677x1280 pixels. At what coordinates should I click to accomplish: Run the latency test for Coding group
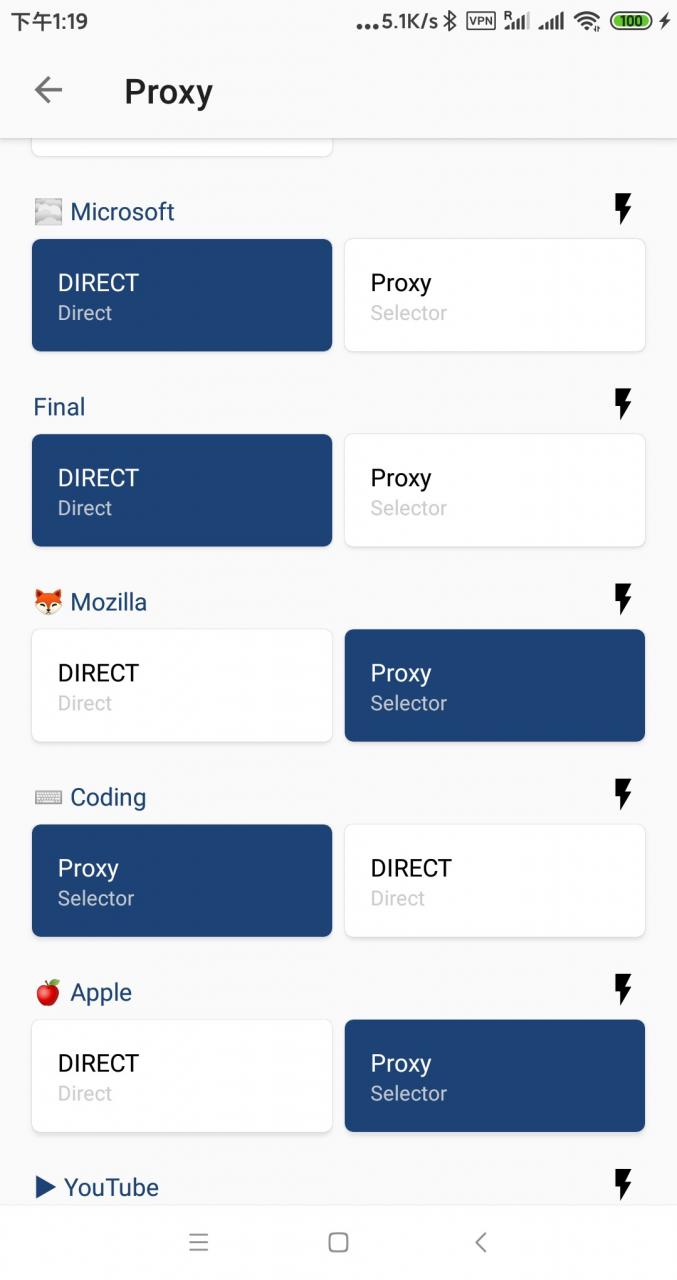[x=622, y=794]
